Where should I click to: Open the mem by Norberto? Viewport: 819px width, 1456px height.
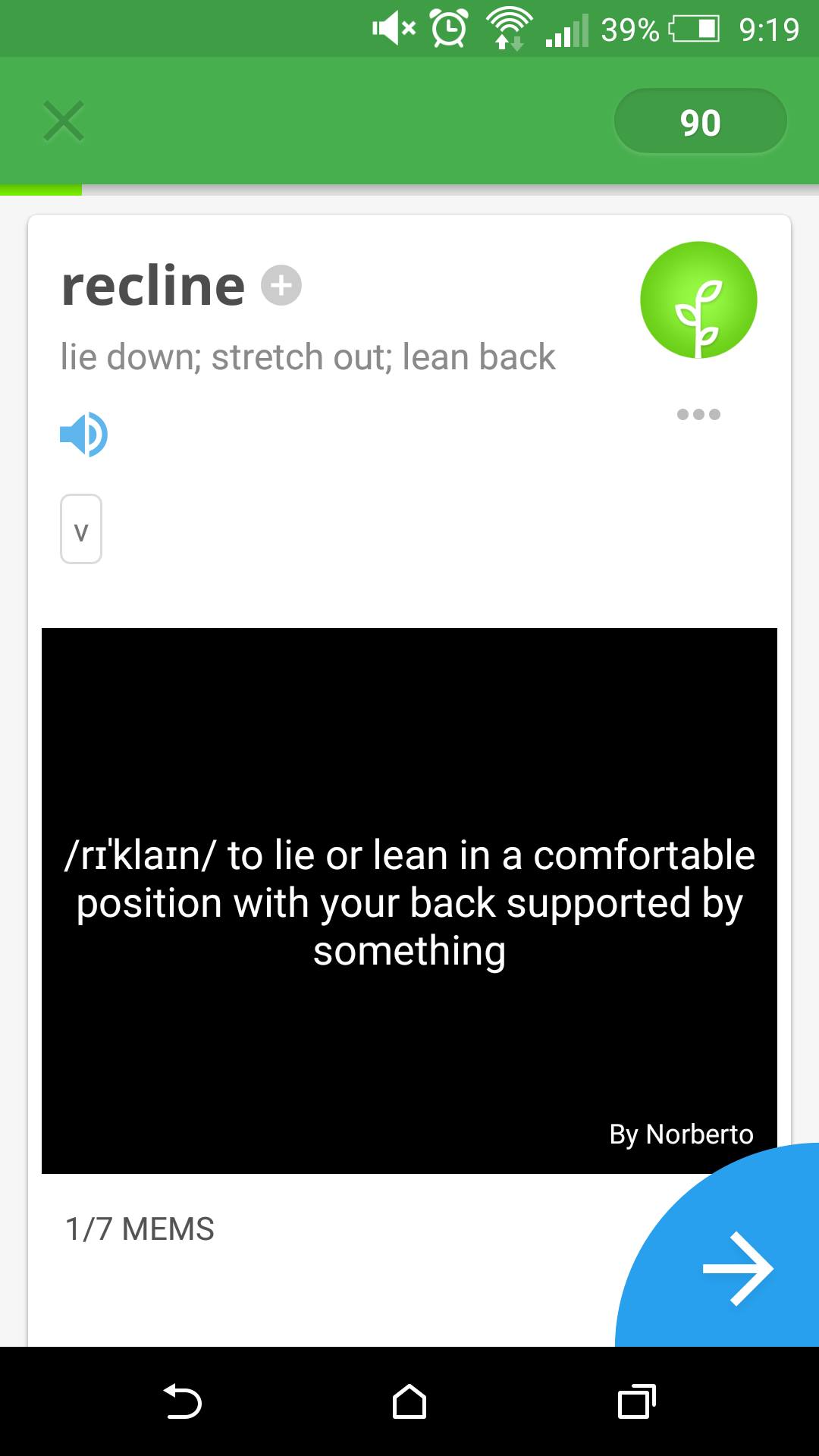pyautogui.click(x=409, y=901)
